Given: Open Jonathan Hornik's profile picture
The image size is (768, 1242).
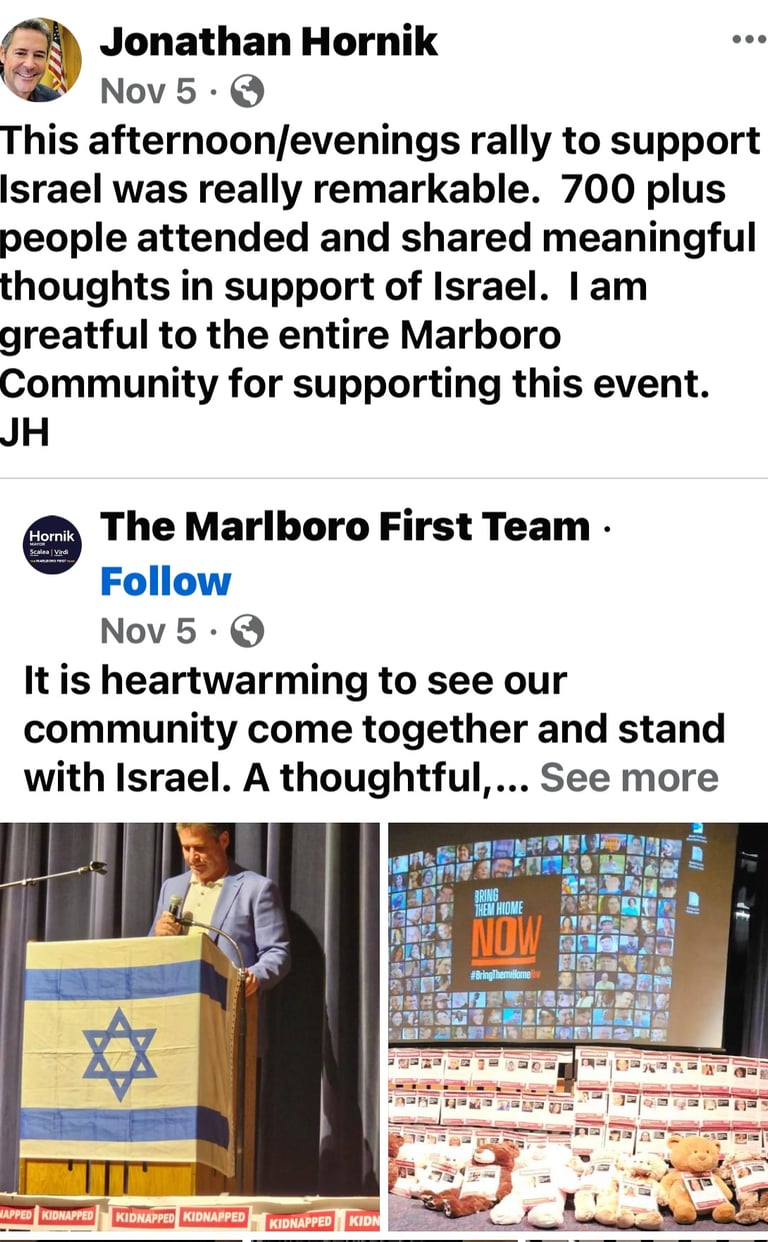Looking at the screenshot, I should [41, 60].
